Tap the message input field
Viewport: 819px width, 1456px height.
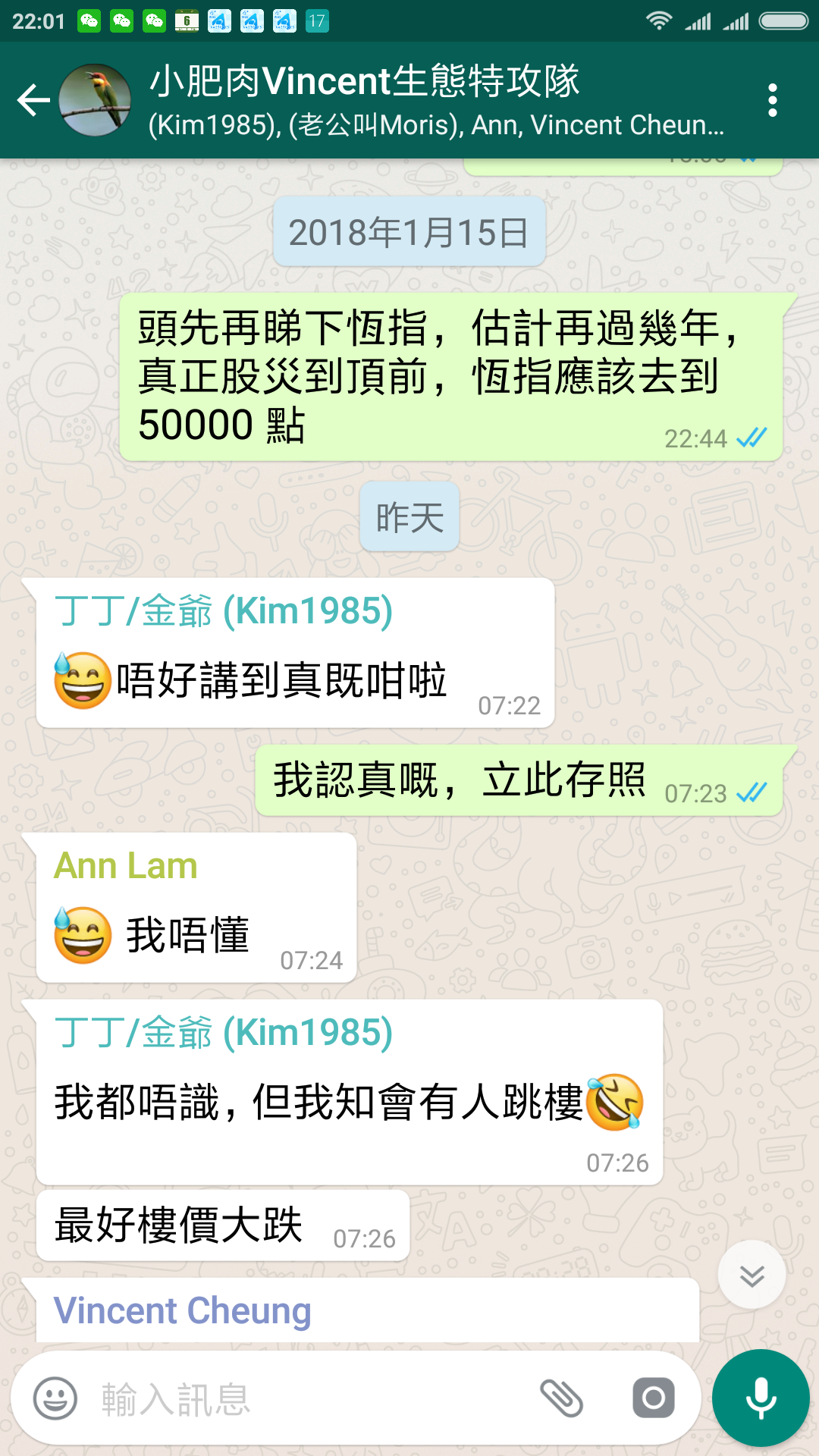point(303,1399)
